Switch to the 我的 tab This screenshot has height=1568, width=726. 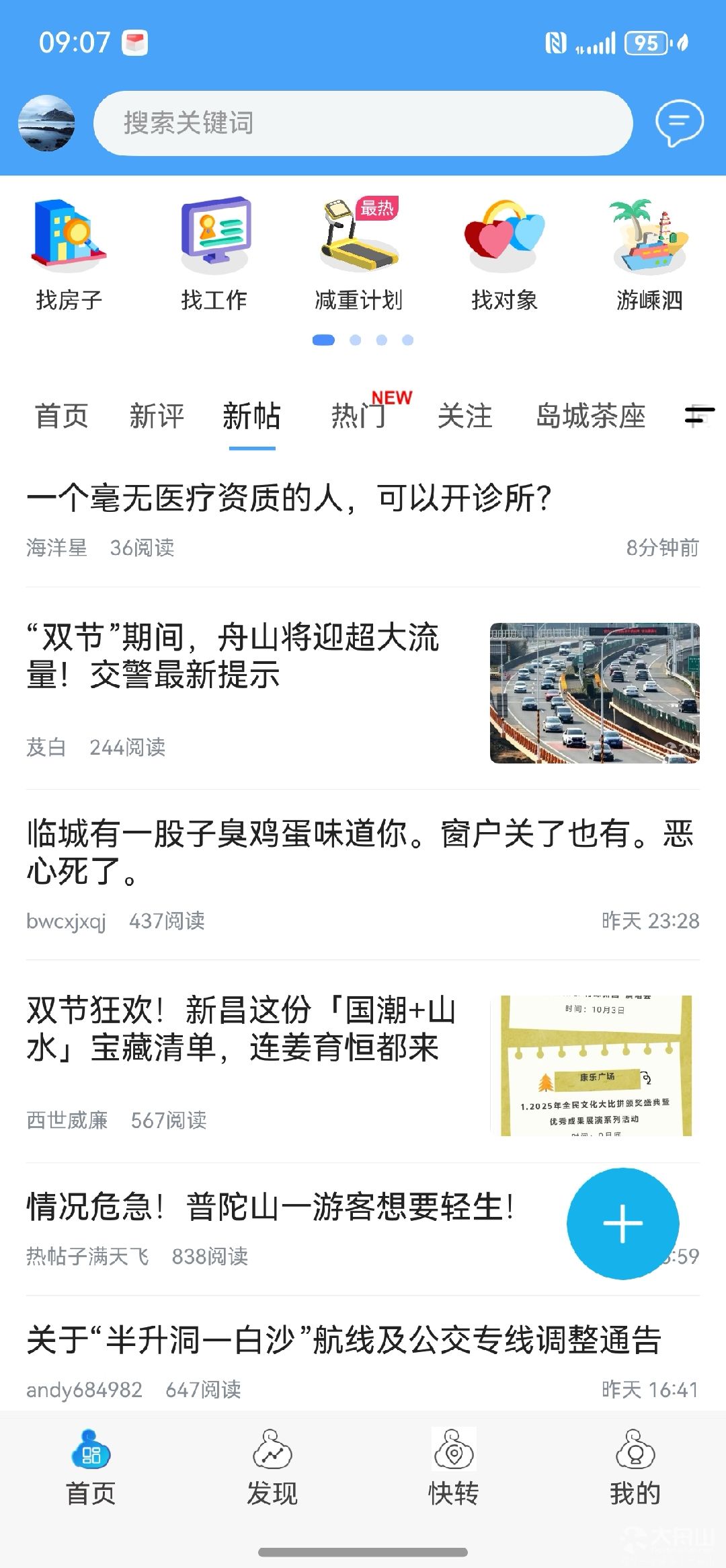[635, 1466]
